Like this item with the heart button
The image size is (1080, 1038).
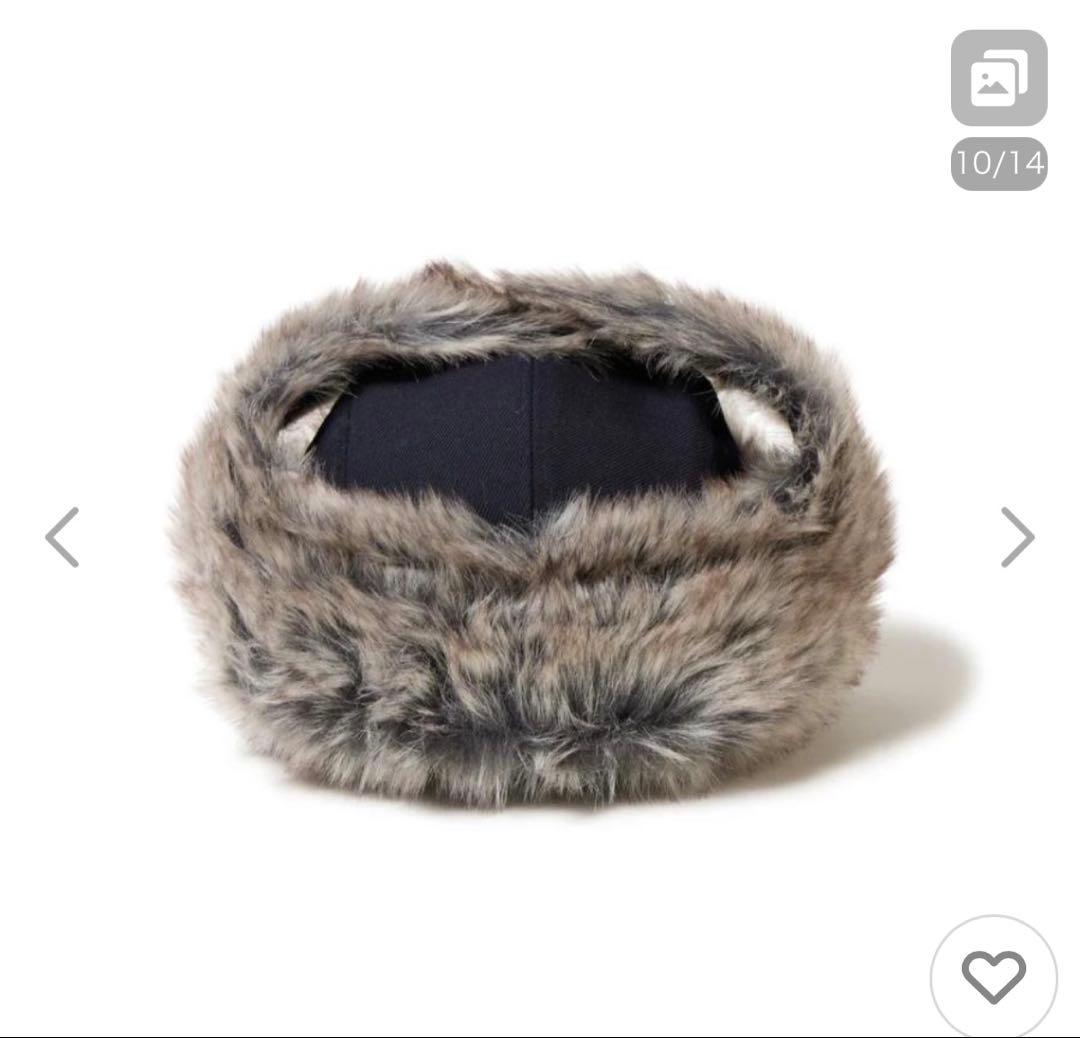993,975
